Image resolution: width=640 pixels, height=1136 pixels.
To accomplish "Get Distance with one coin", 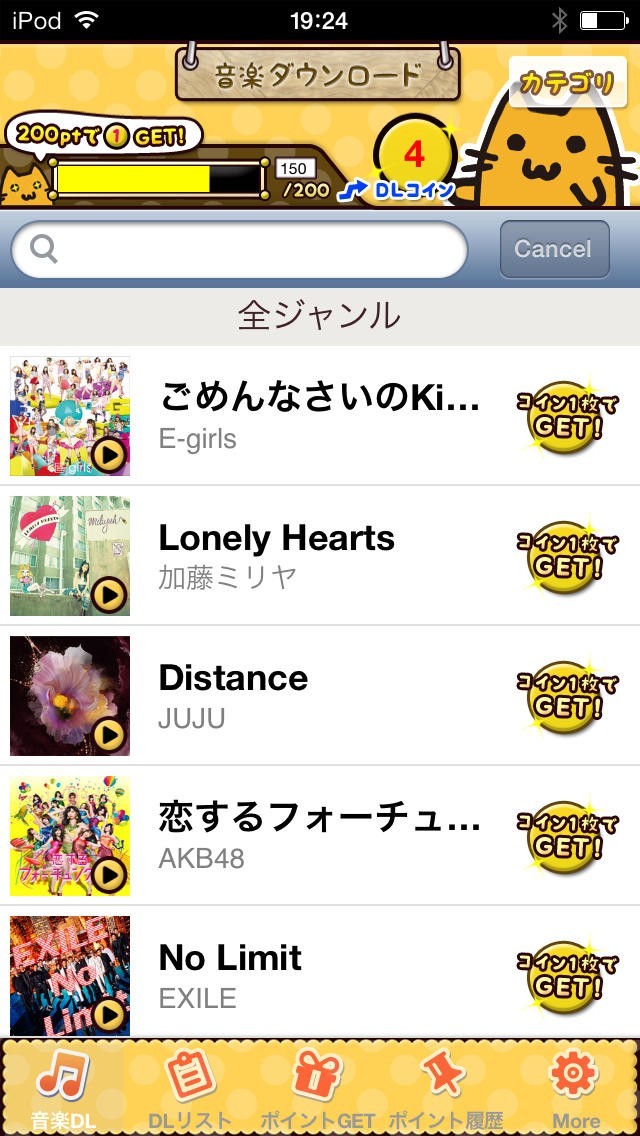I will point(566,697).
